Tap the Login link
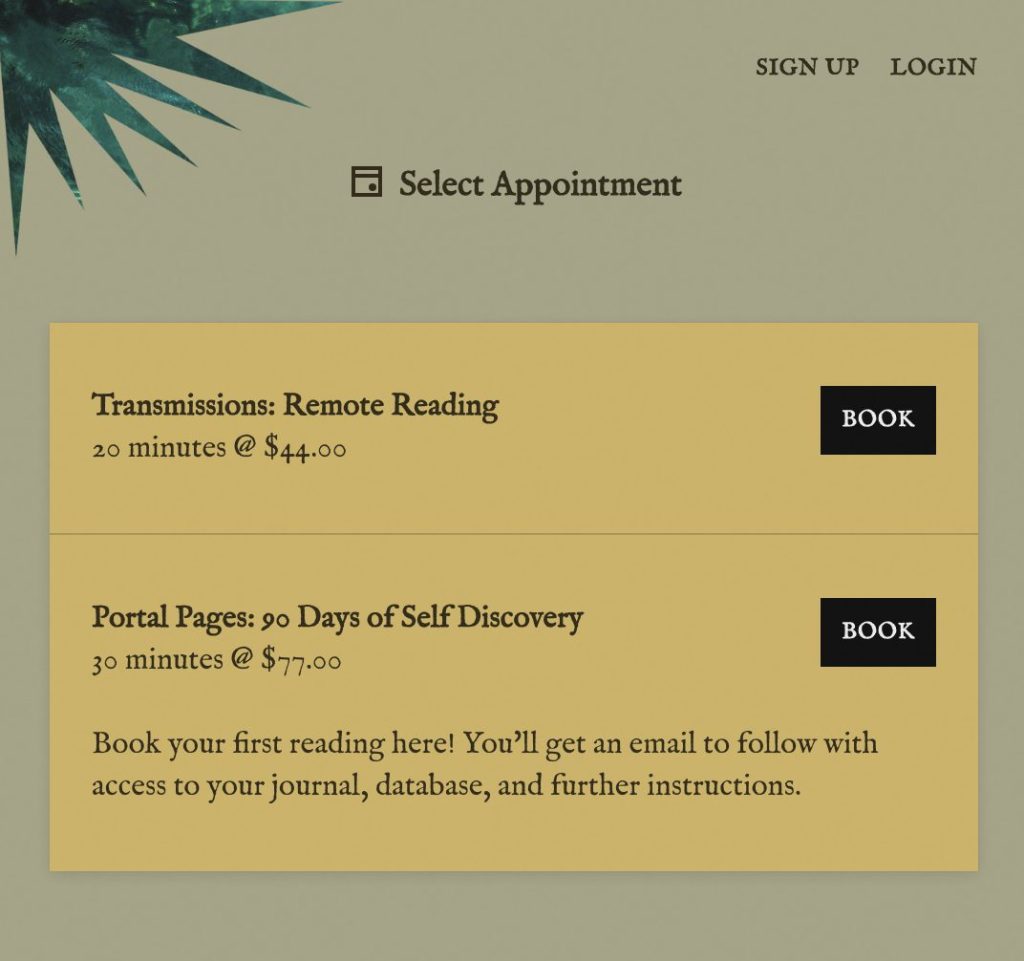This screenshot has width=1024, height=961. tap(932, 67)
